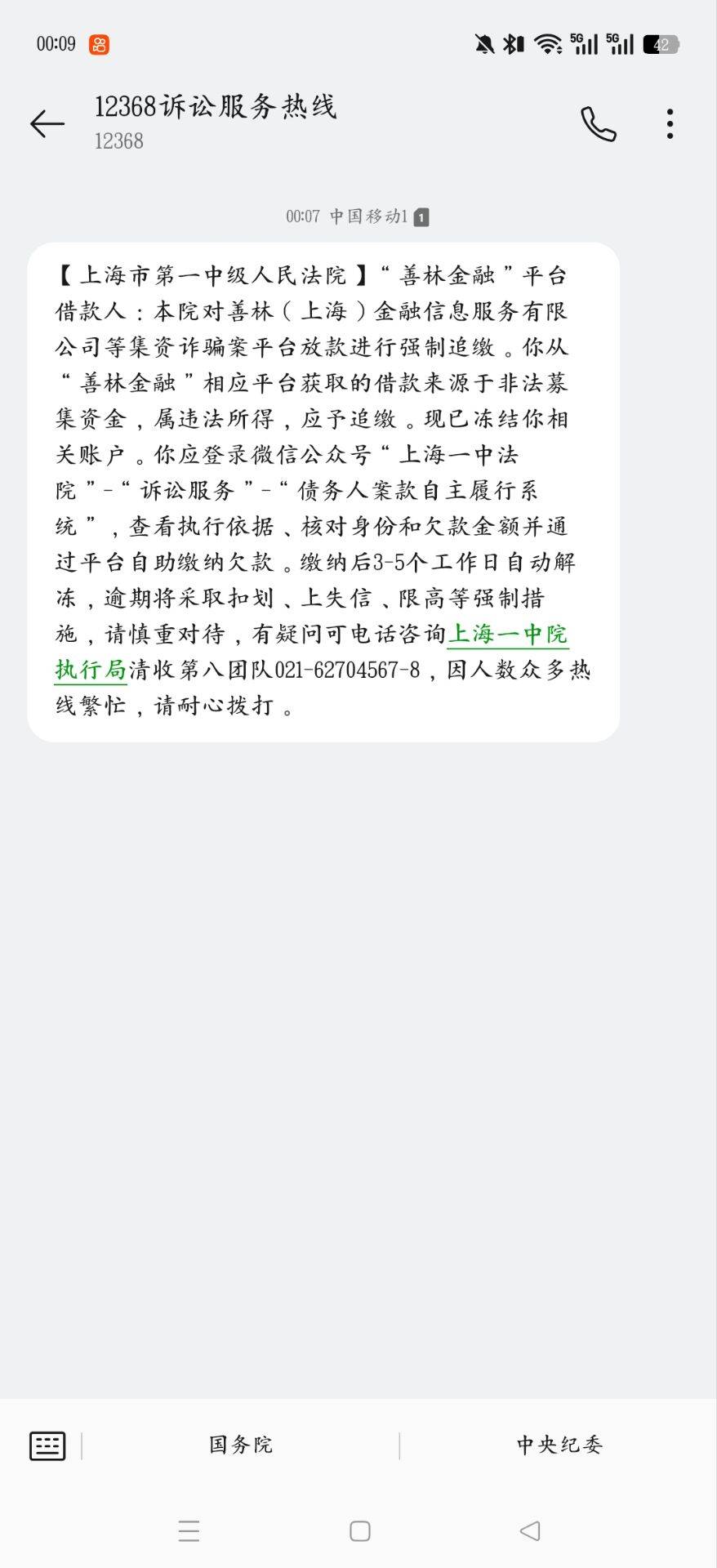This screenshot has height=1568, width=717.
Task: Open the 上海一中院执行局 link
Action: tap(507, 634)
